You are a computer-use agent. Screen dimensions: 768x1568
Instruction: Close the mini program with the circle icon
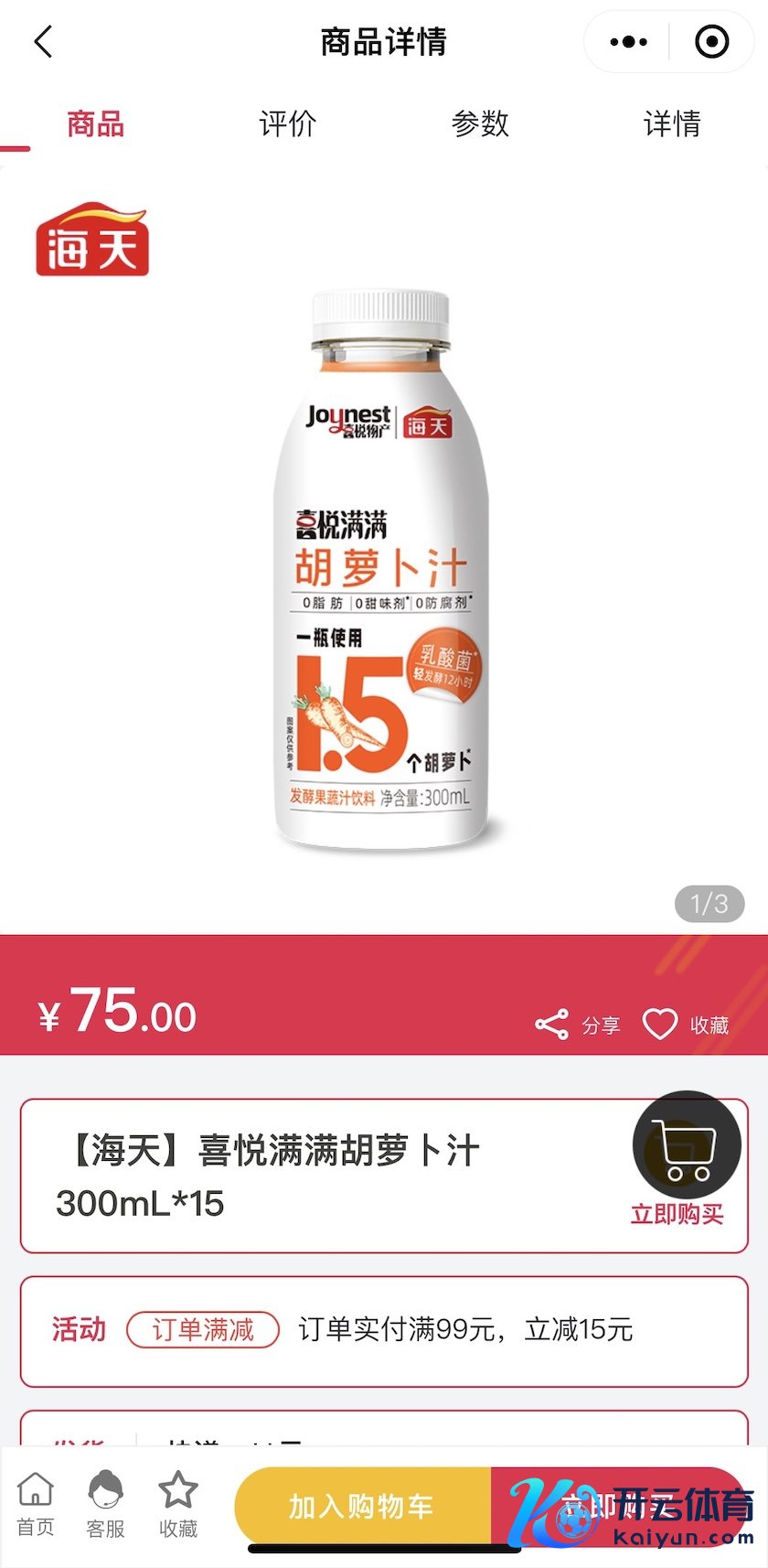[711, 42]
